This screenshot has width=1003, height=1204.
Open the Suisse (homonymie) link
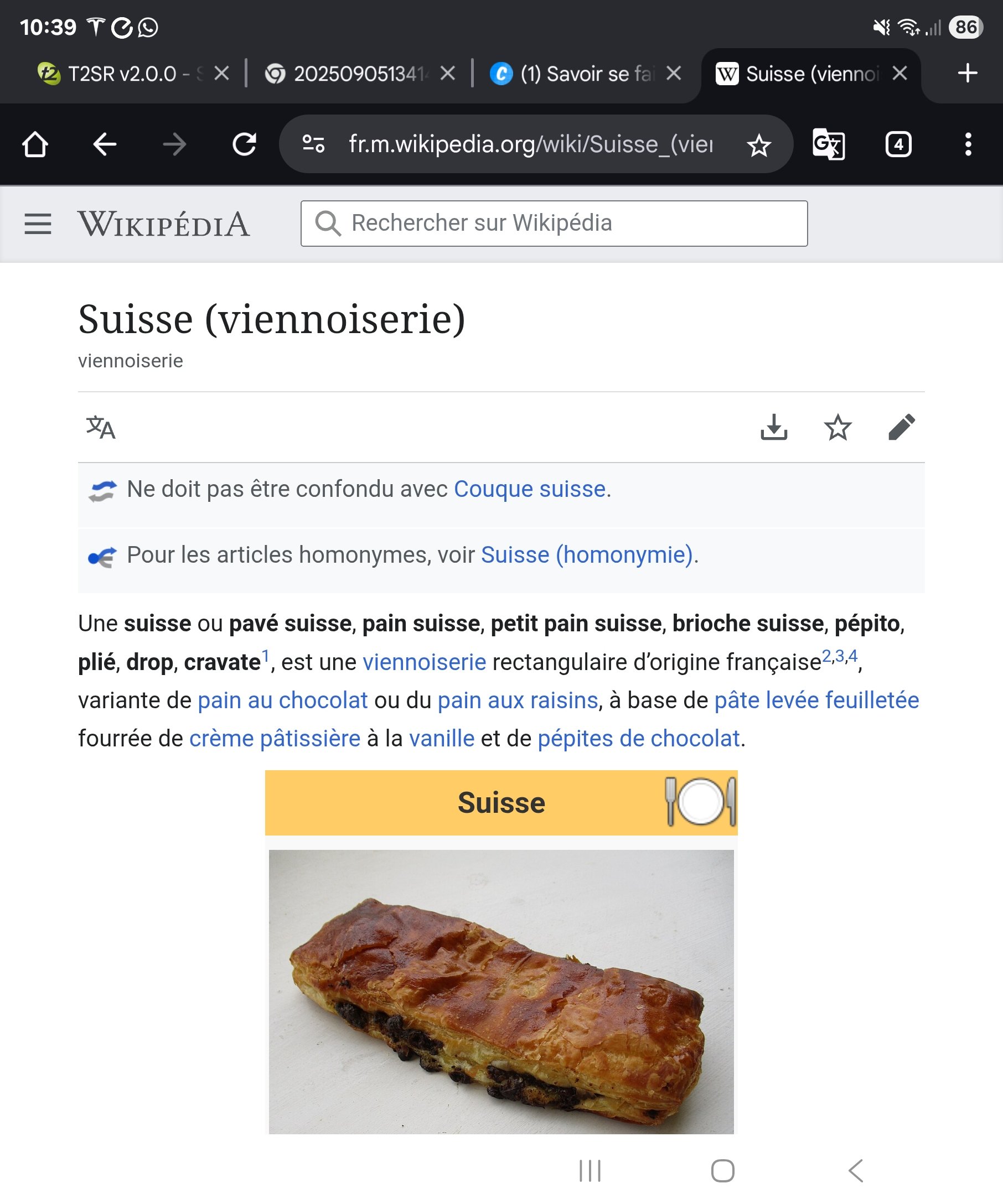(x=587, y=555)
